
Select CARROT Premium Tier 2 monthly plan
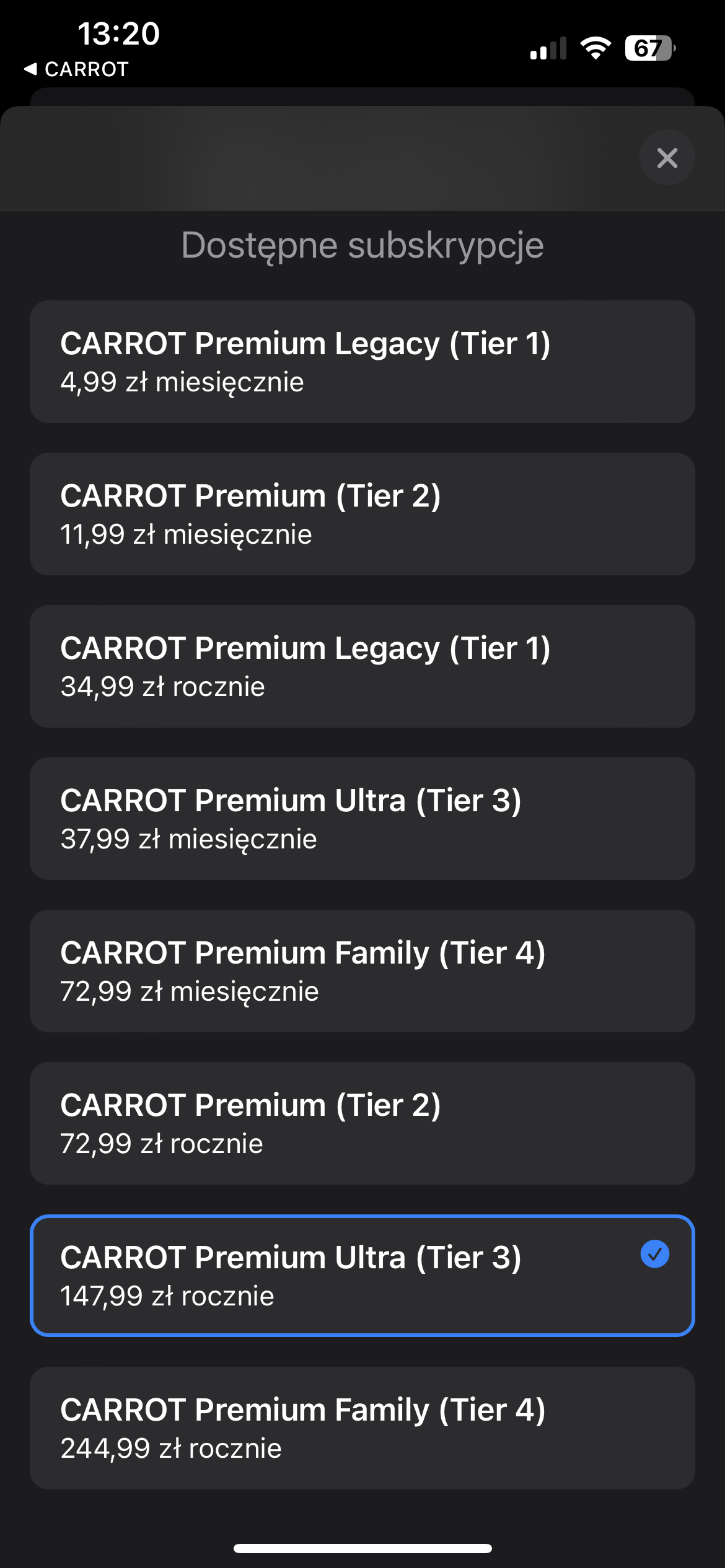362,513
